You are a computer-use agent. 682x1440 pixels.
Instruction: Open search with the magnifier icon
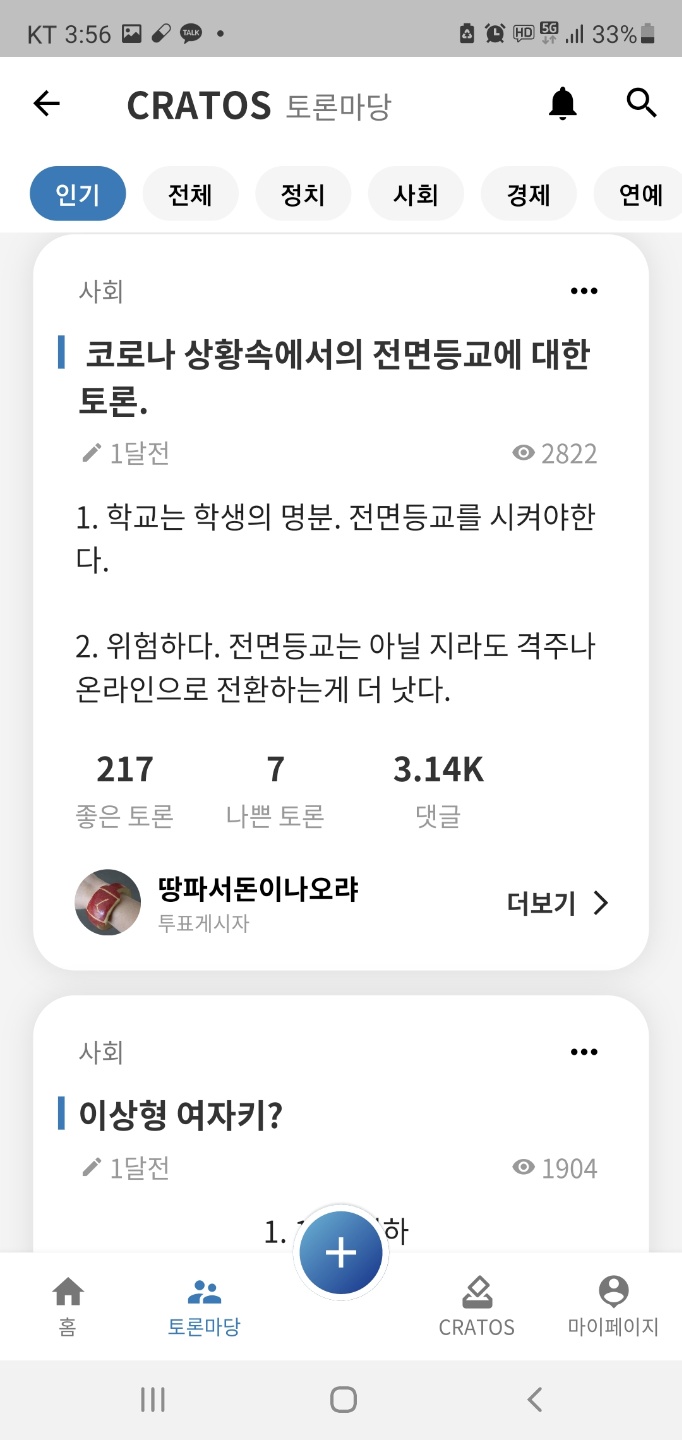coord(641,102)
